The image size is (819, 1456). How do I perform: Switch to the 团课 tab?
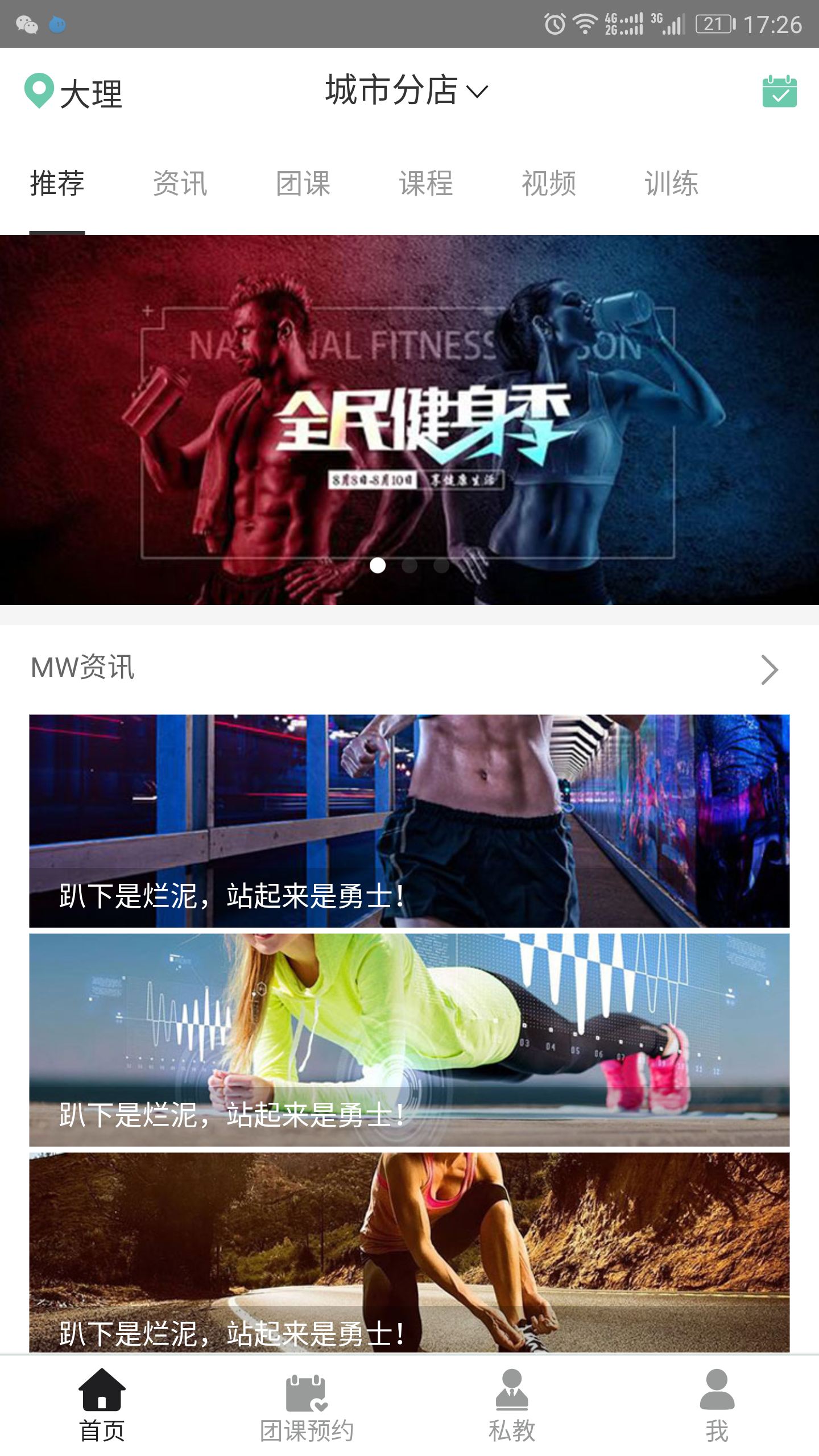pyautogui.click(x=303, y=184)
